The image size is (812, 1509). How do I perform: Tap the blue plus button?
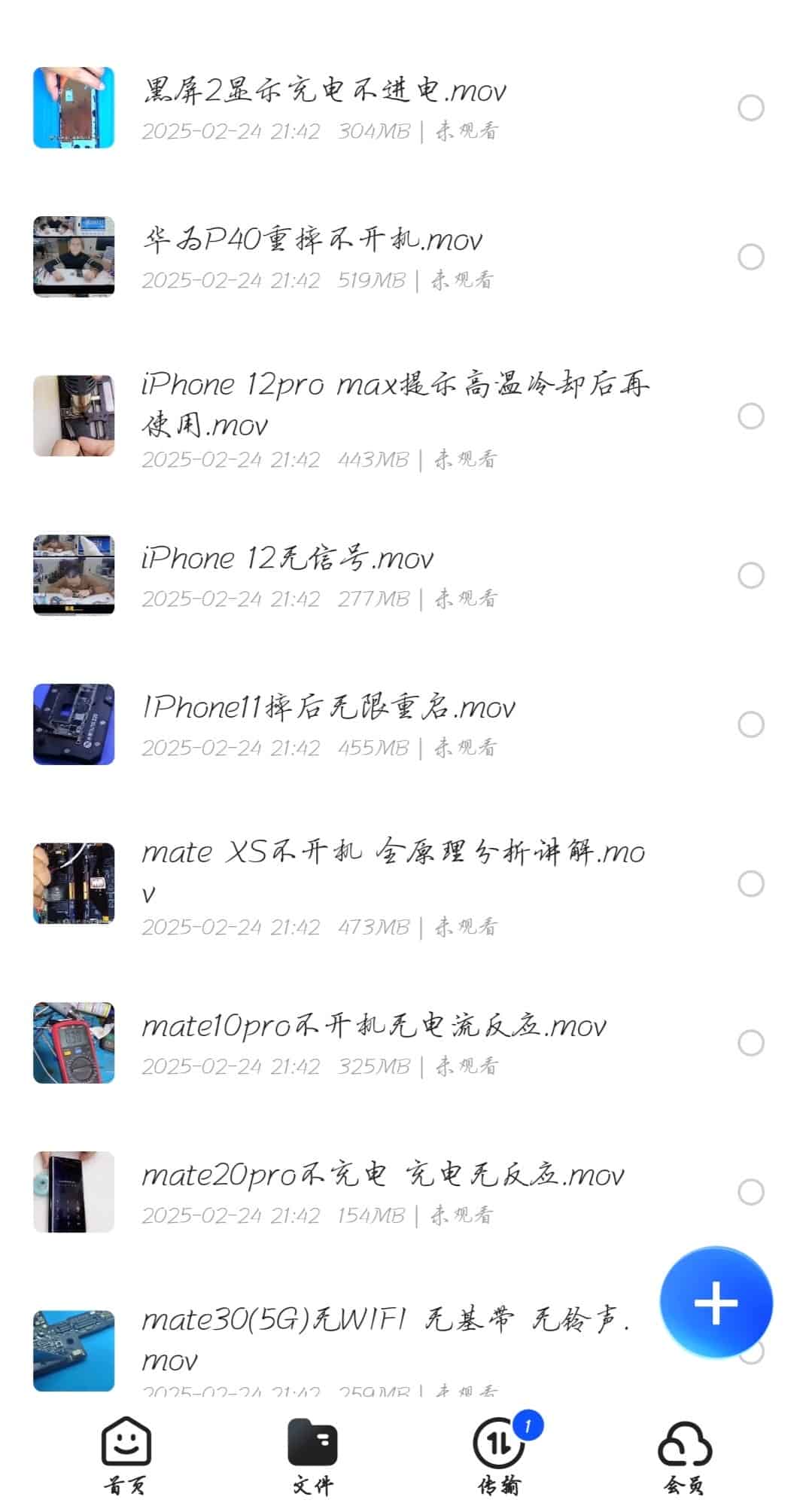(716, 1302)
